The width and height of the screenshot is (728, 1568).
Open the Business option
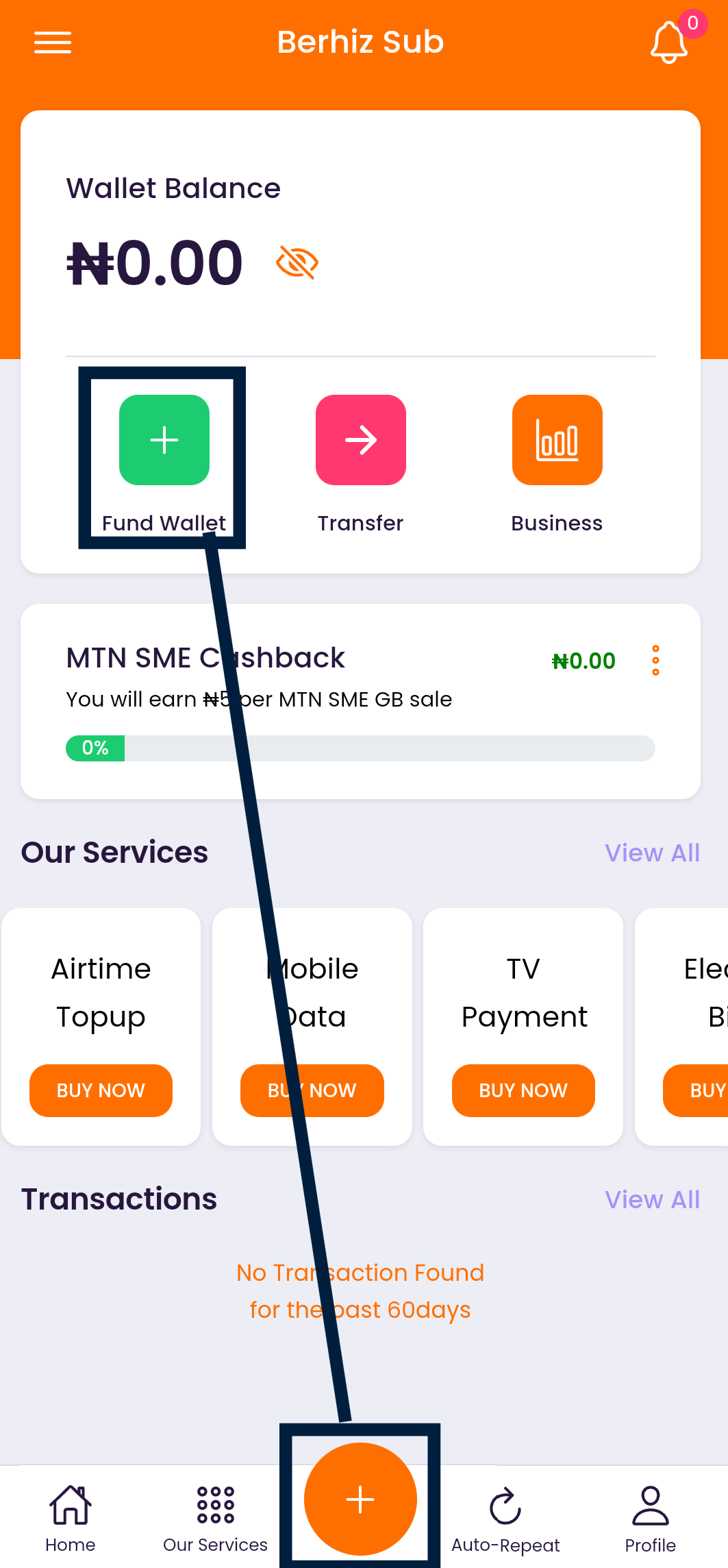557,440
